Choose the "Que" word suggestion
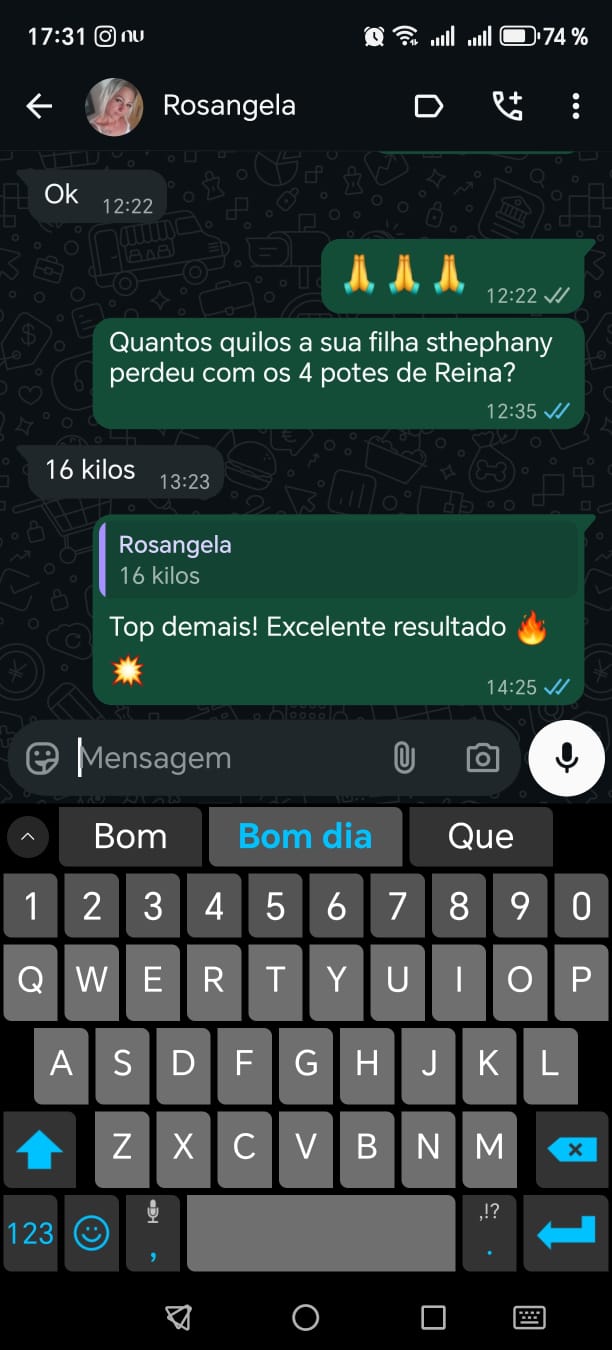This screenshot has width=612, height=1350. click(x=481, y=836)
